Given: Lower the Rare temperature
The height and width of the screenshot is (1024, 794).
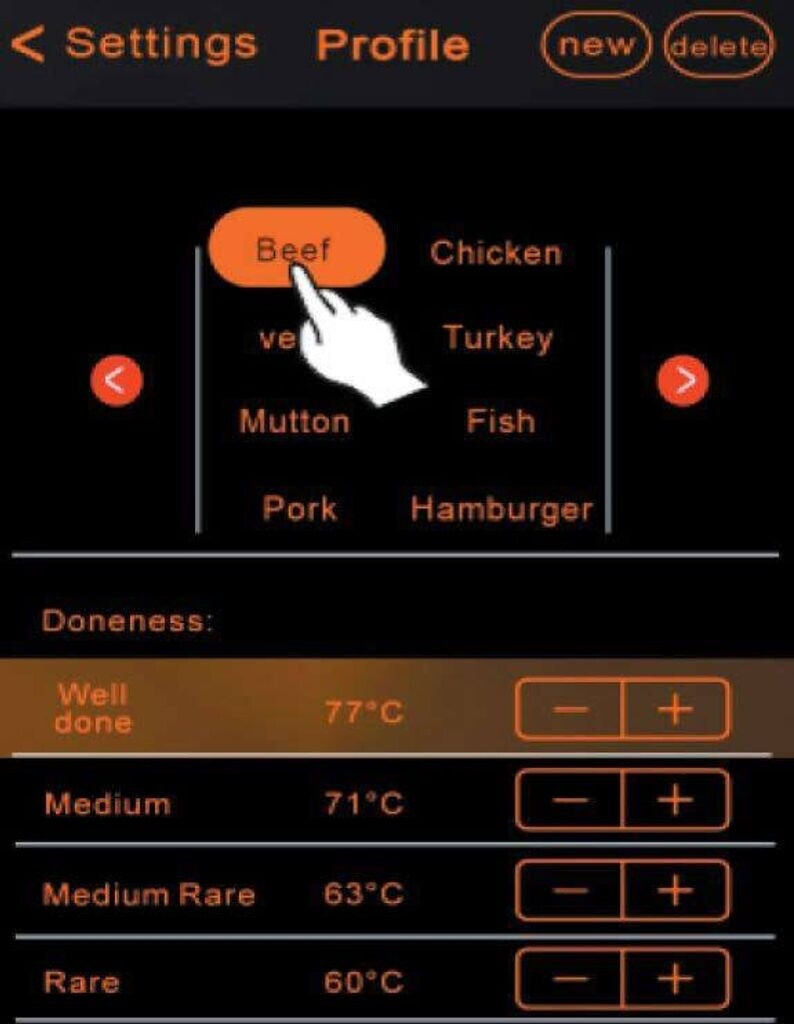Looking at the screenshot, I should click(569, 980).
